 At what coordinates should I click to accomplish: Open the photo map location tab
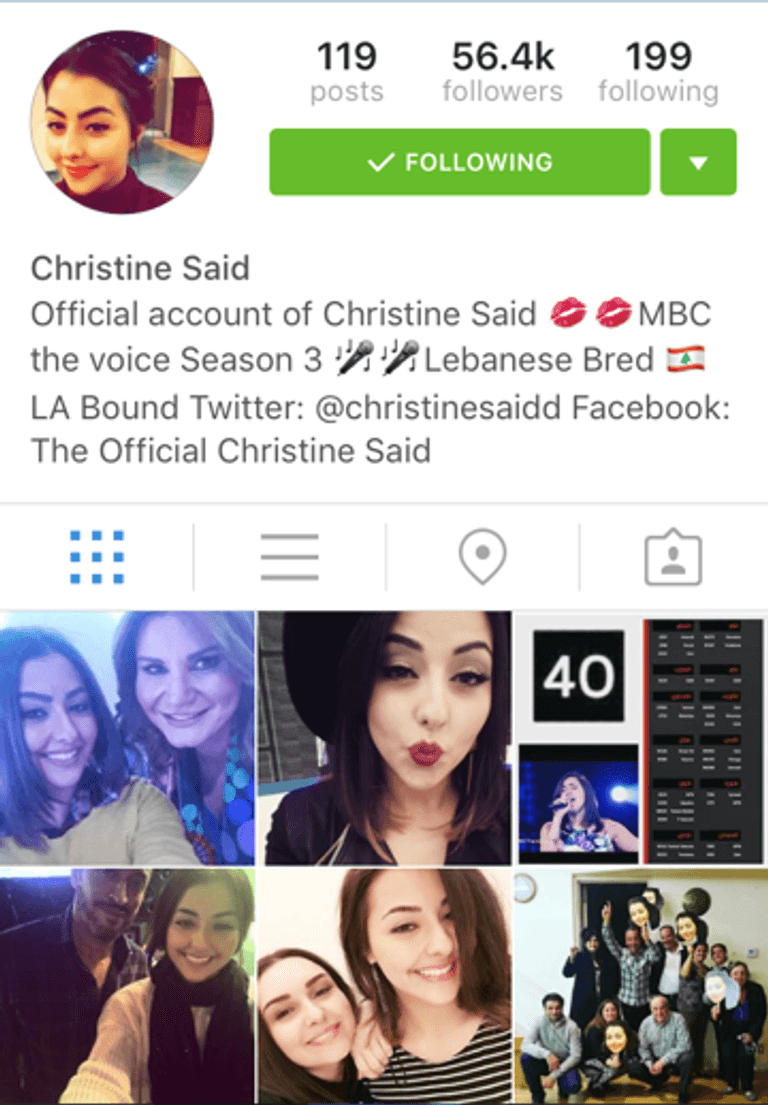(x=482, y=557)
